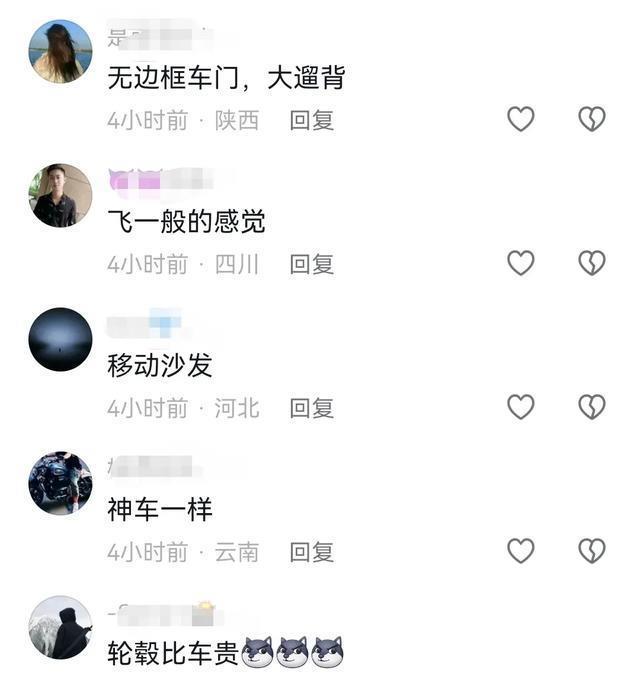The image size is (640, 676).
Task: Reply to the comment '飞一般的感觉'
Action: [311, 264]
